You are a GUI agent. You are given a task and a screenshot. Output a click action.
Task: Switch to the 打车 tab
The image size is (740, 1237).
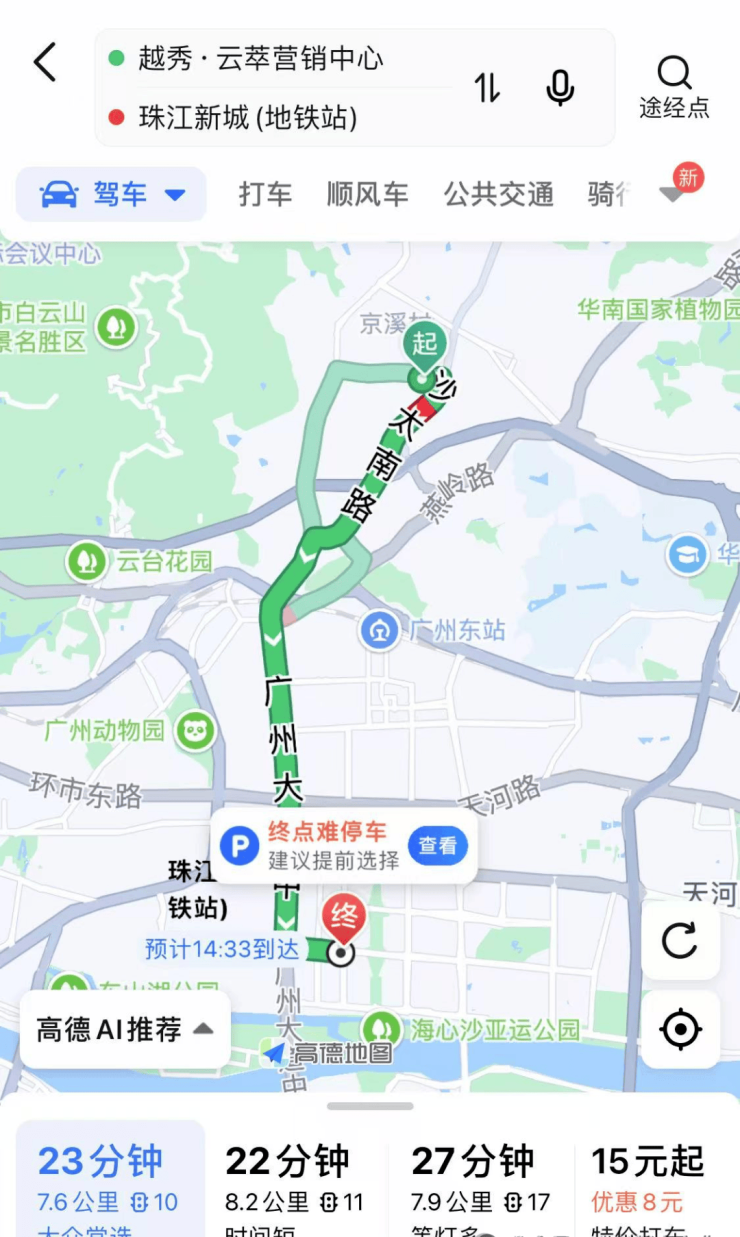tap(265, 194)
